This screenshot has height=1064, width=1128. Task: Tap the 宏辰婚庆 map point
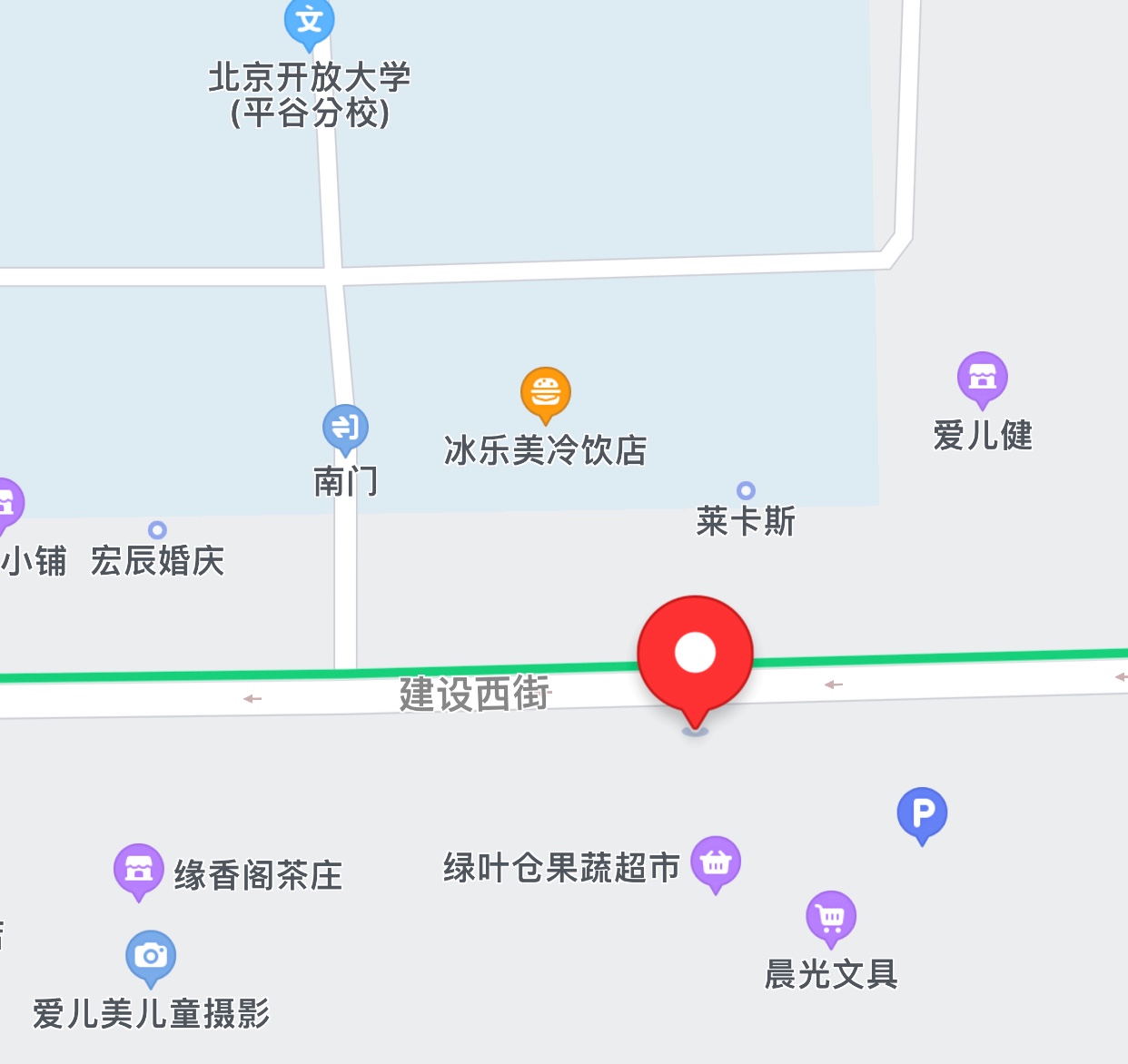click(x=157, y=530)
